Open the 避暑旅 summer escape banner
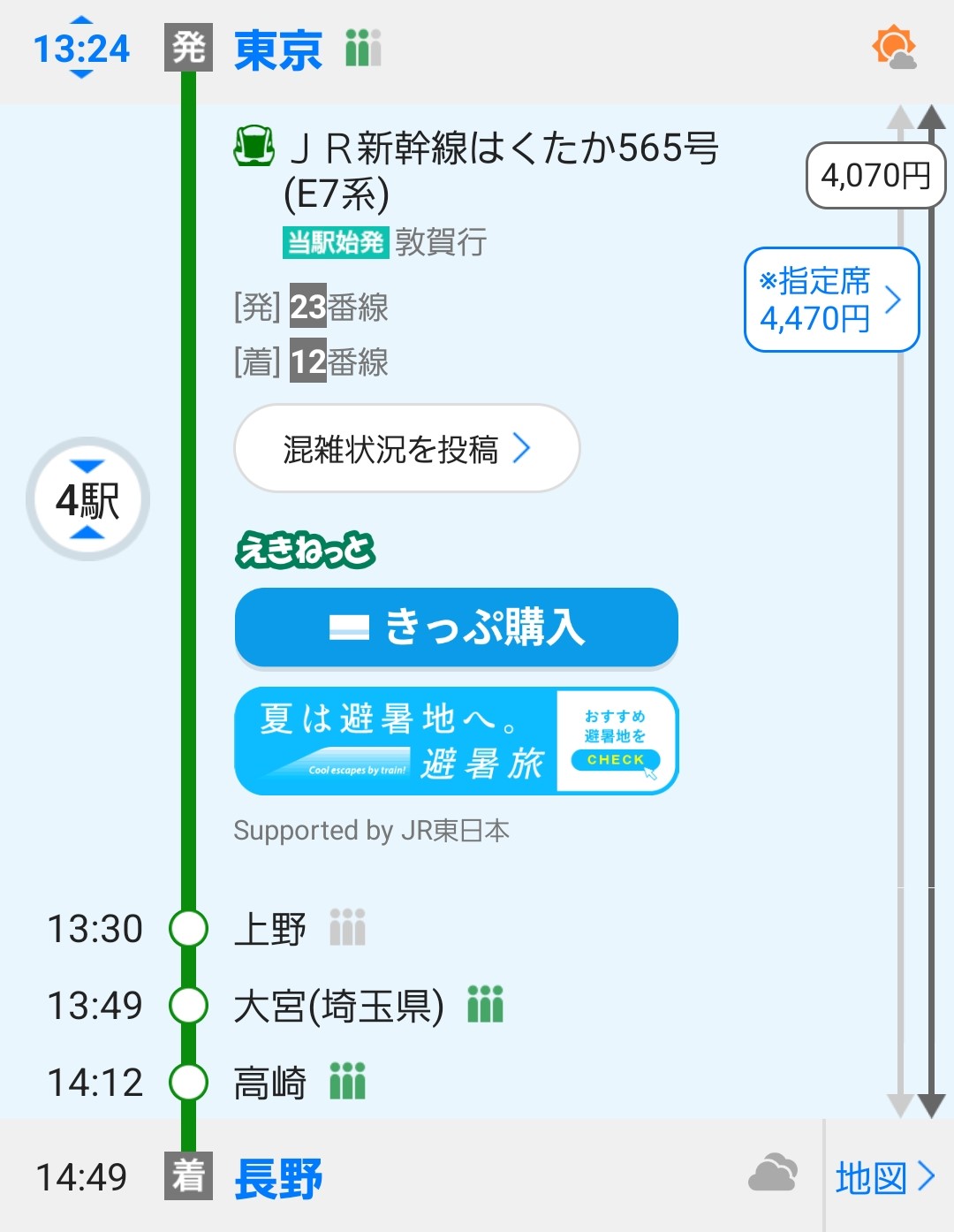Screen dimensions: 954x1232 [x=456, y=741]
